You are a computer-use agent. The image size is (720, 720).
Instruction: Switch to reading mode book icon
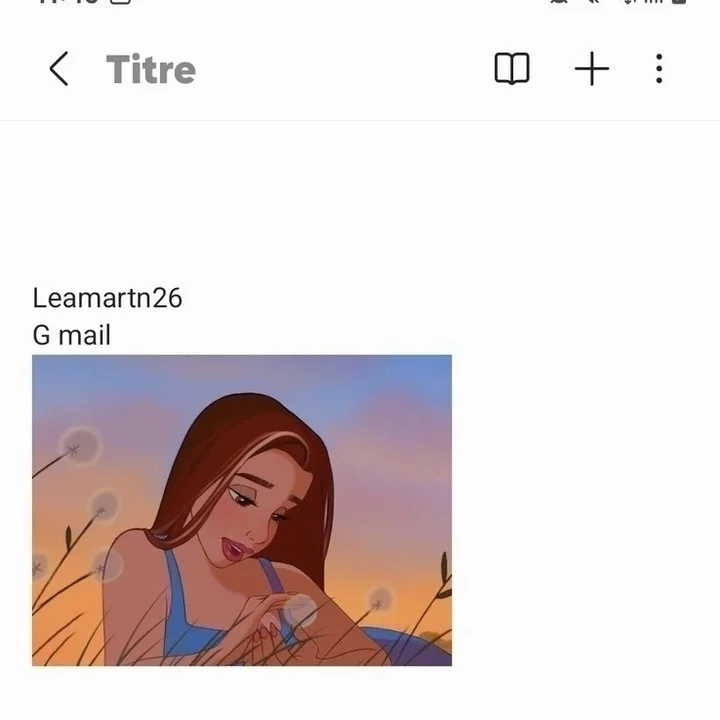click(x=512, y=69)
